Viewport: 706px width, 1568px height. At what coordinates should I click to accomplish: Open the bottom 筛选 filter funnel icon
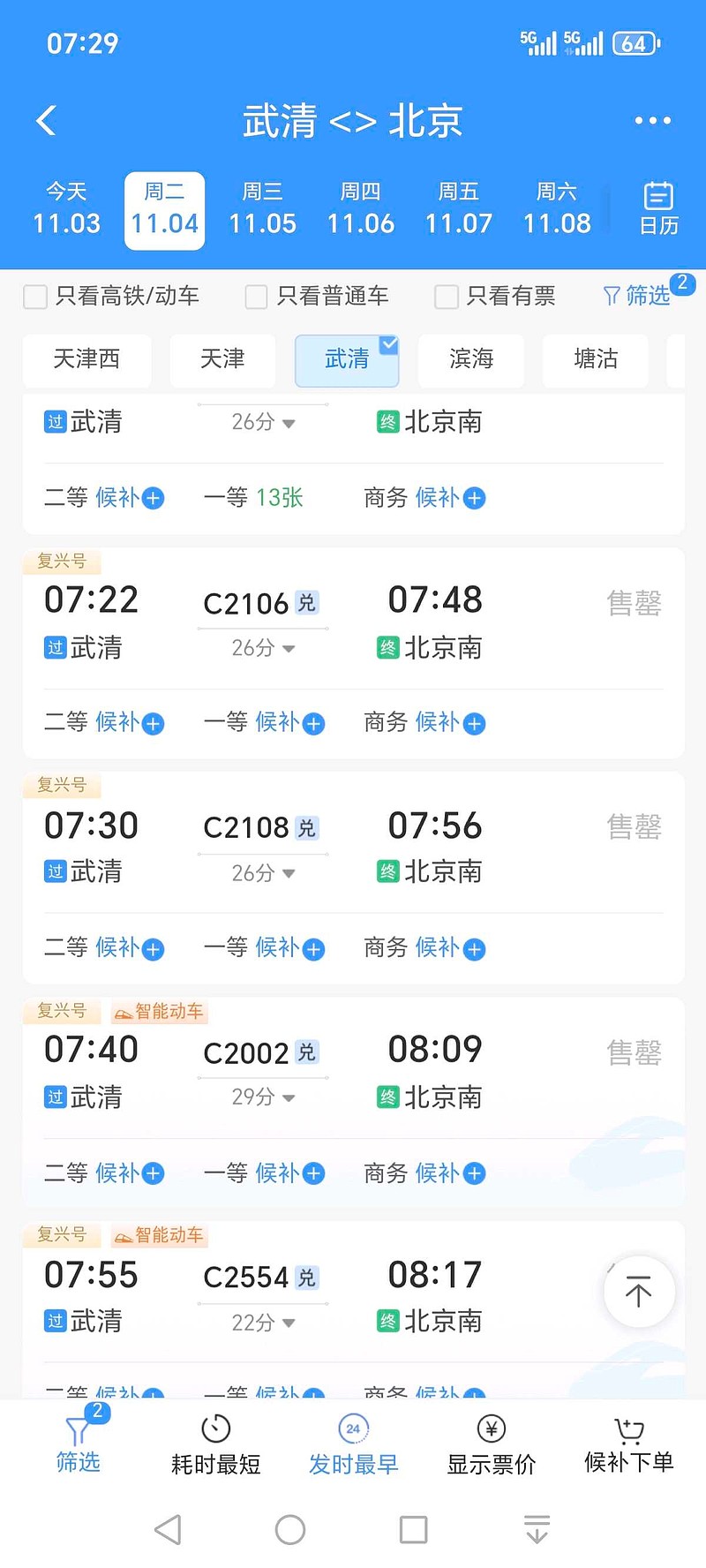[78, 1428]
